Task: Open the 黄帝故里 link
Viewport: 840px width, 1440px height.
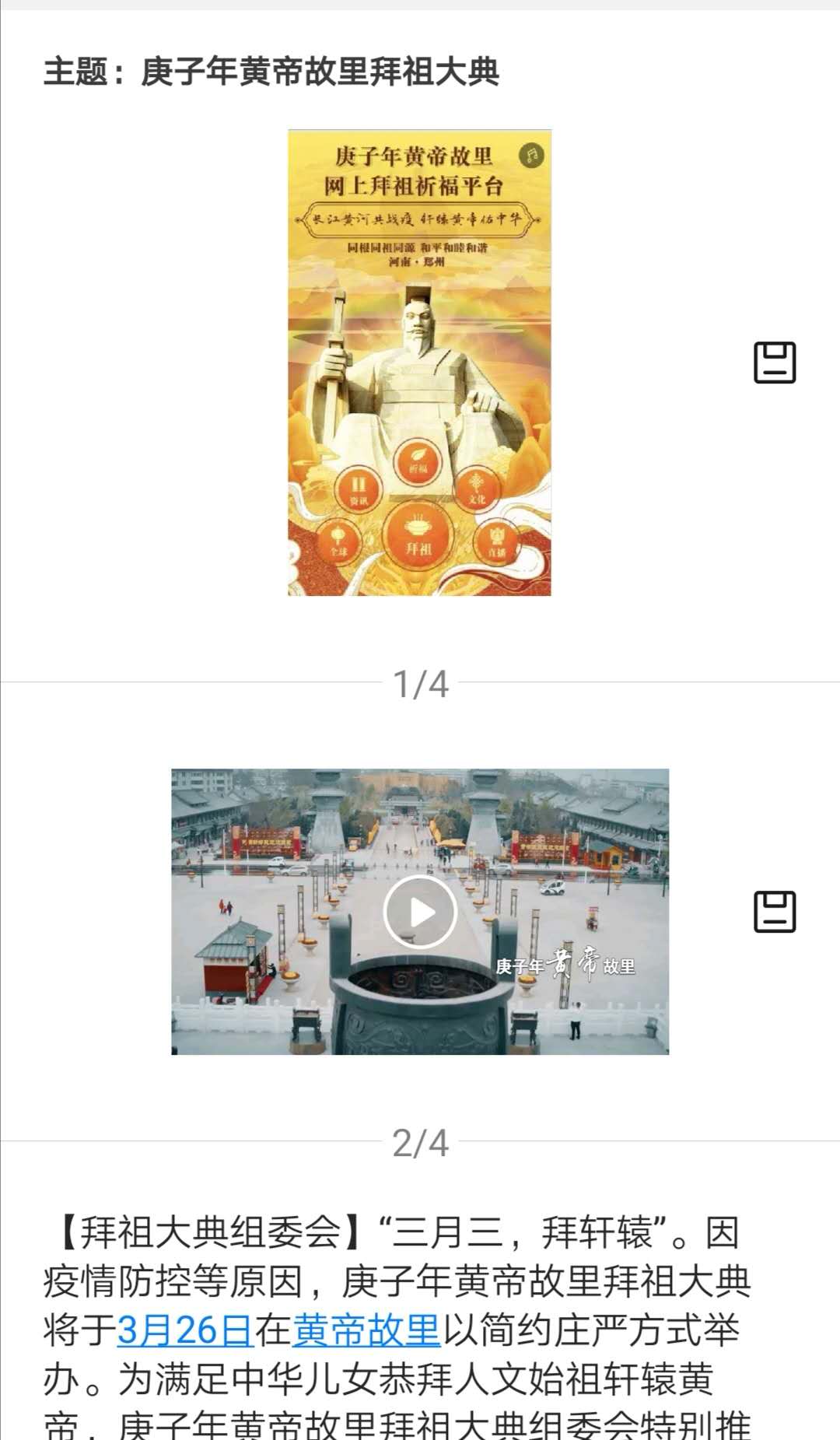Action: pos(366,1330)
